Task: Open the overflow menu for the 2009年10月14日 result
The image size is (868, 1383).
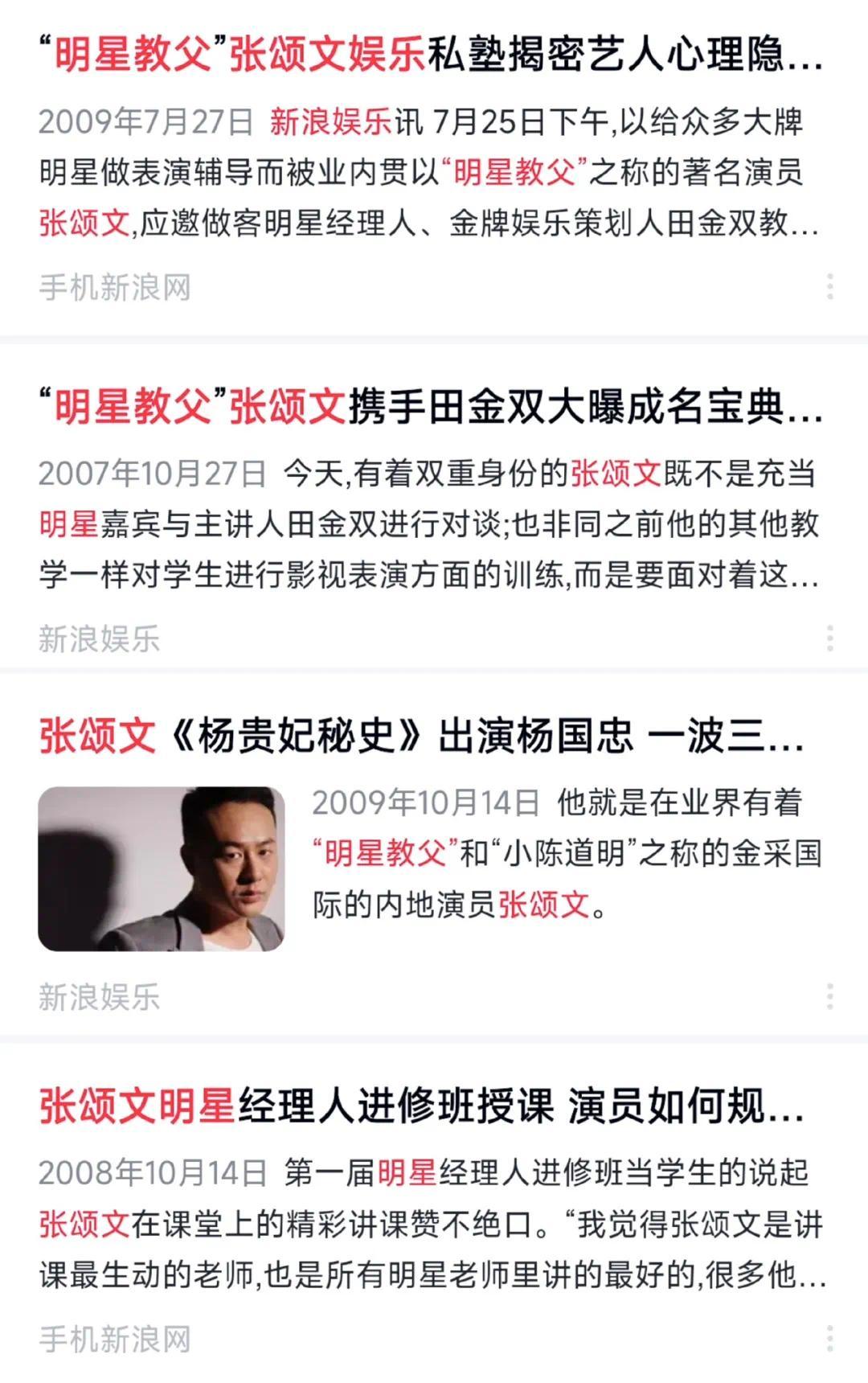Action: [829, 996]
